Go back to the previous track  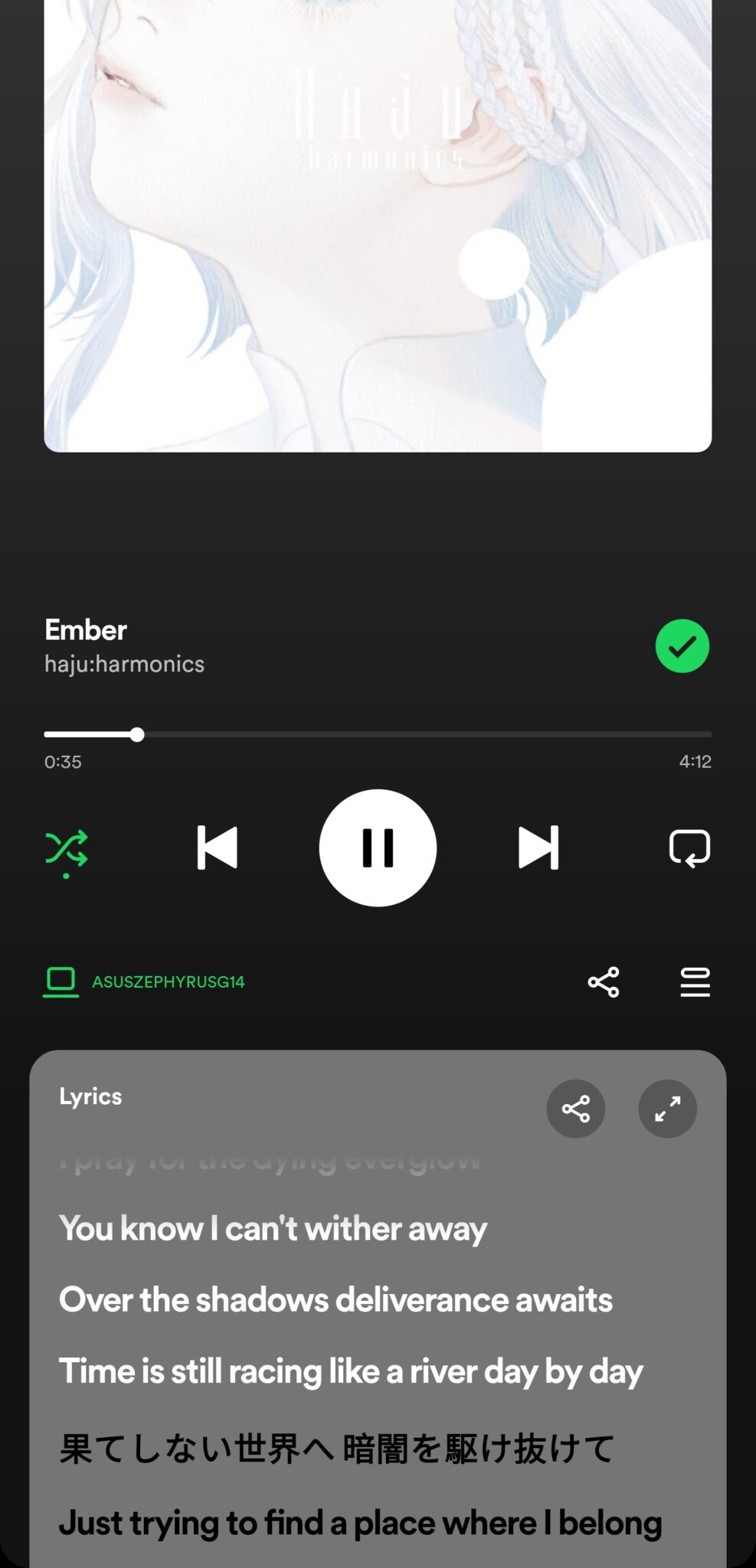(218, 848)
